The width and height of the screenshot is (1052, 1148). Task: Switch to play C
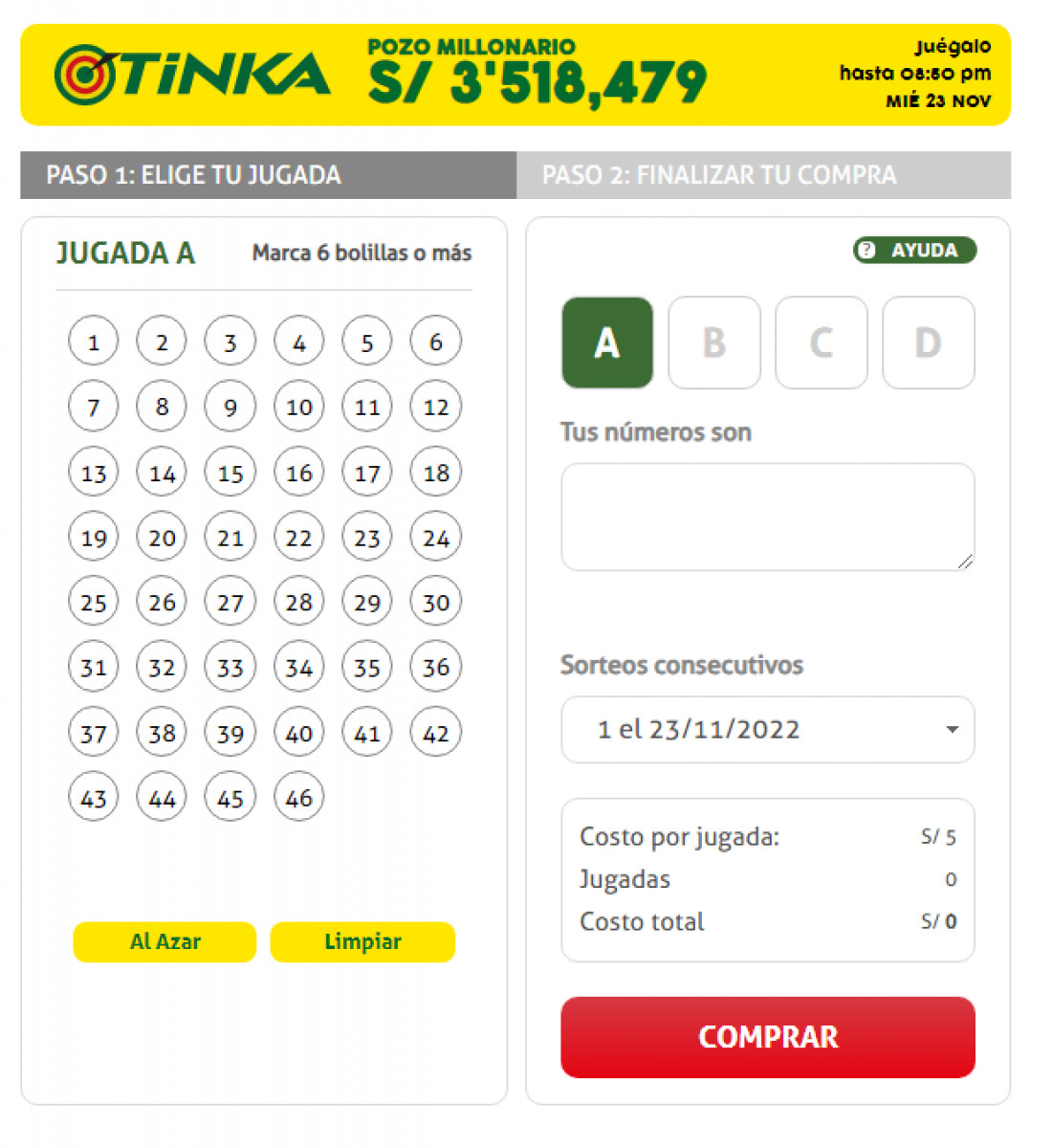[x=822, y=342]
